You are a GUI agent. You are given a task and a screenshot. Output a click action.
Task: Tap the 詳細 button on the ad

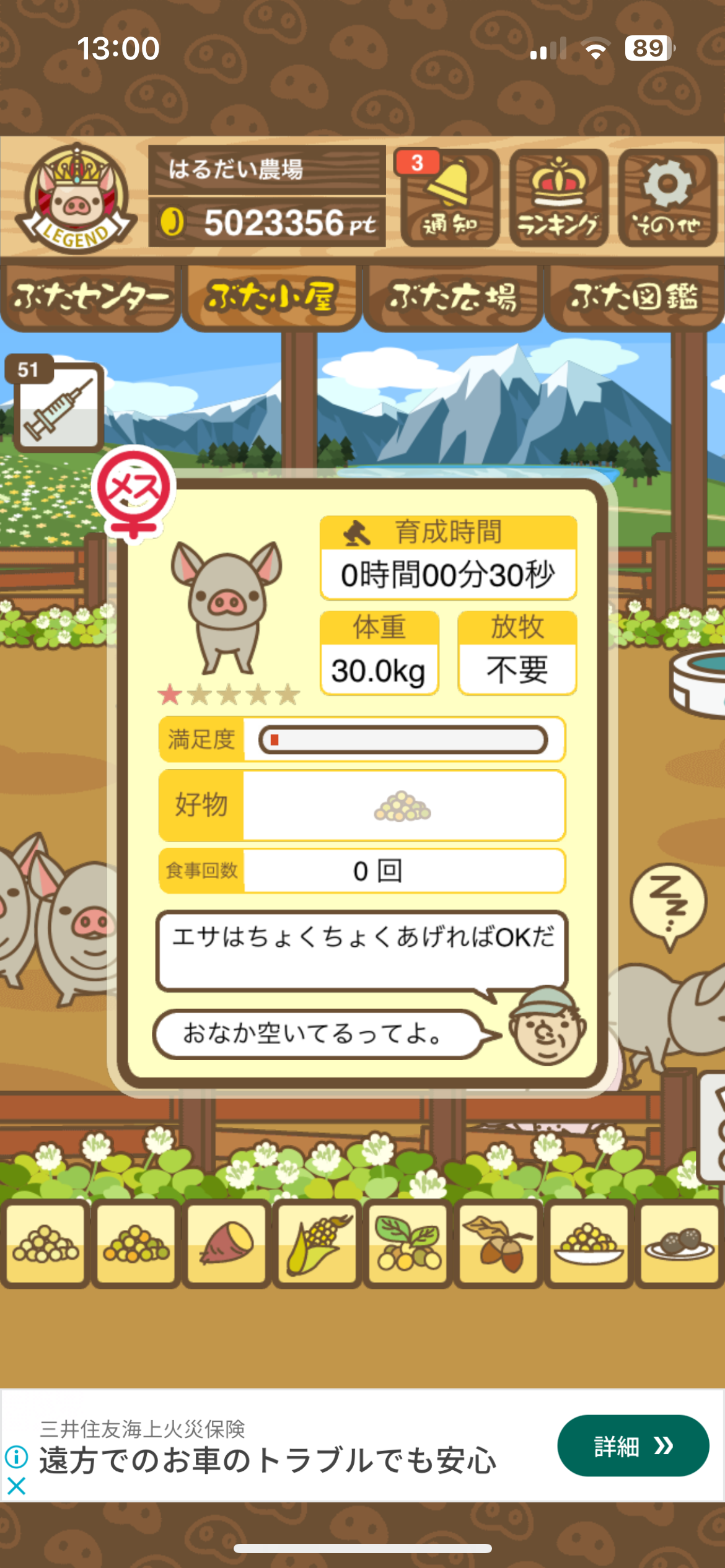point(633,1445)
